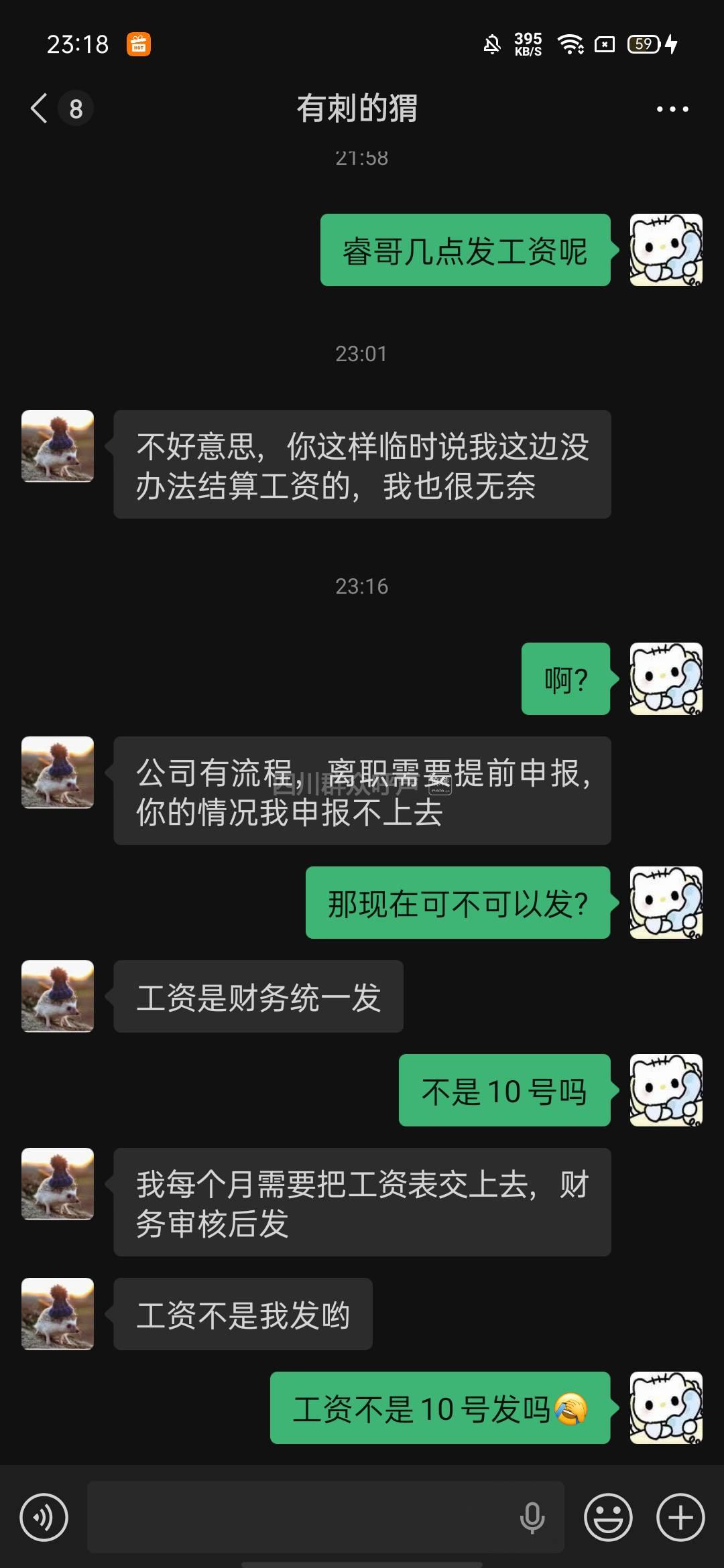Switch to voice message input

[x=44, y=1517]
